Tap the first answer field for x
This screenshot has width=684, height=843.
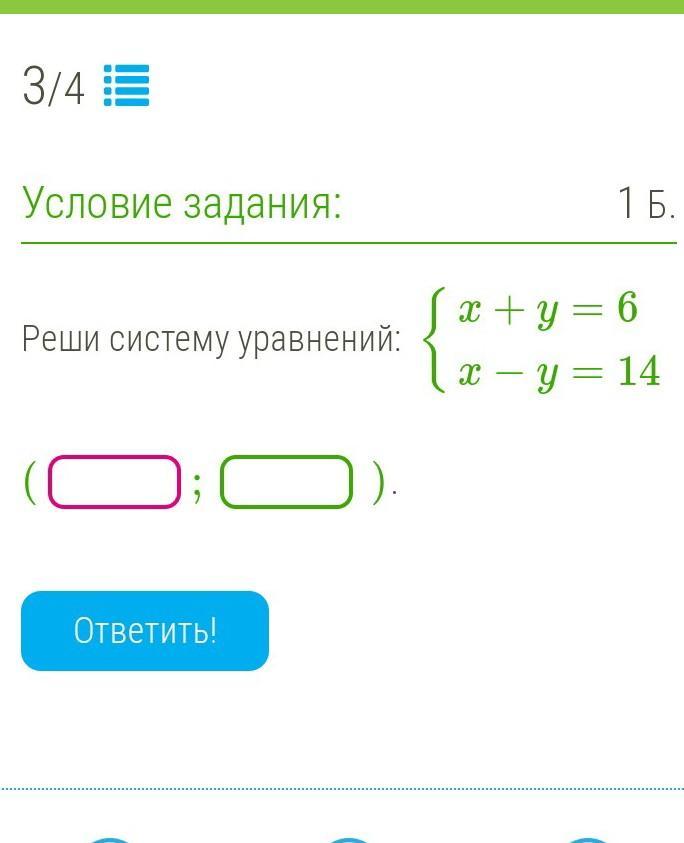pos(114,482)
